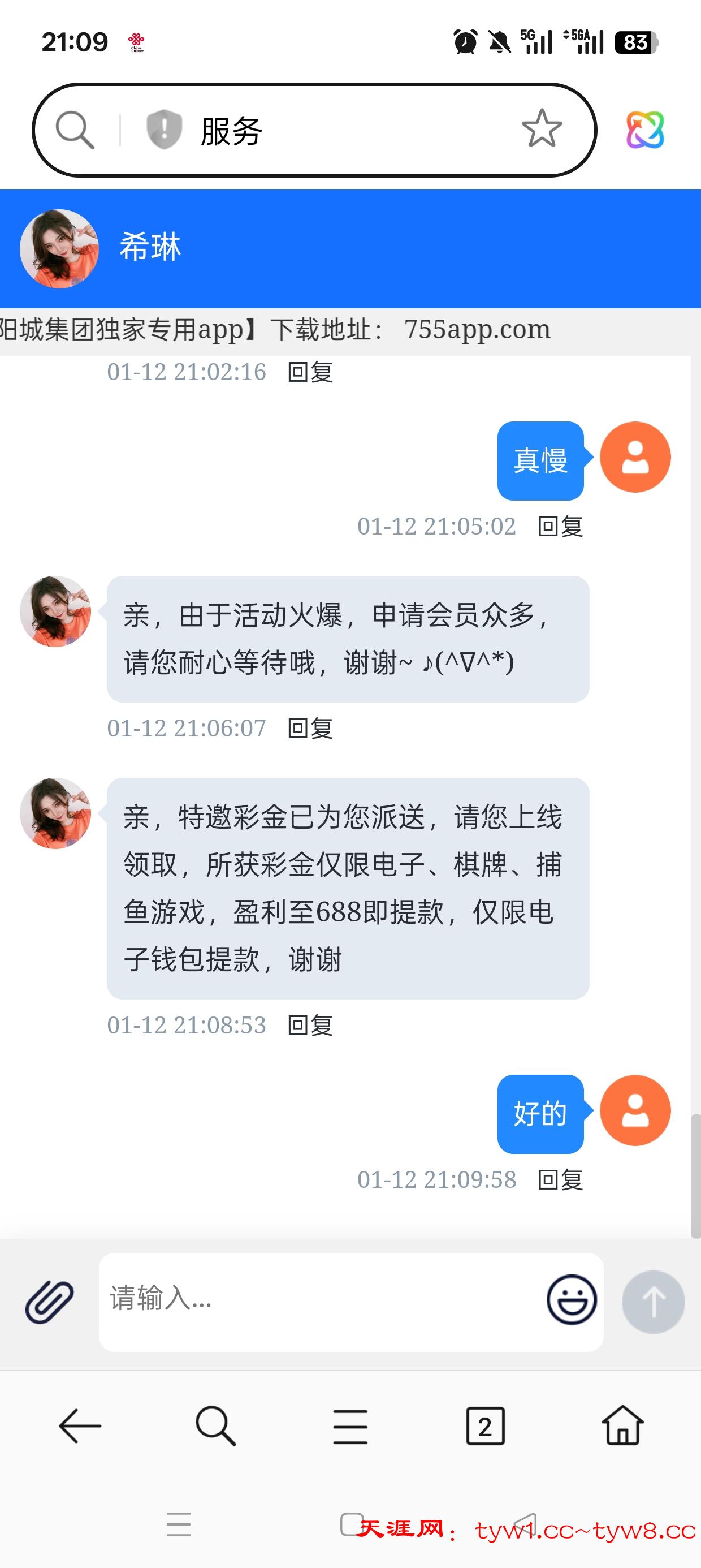Open the browser menu
701x1568 pixels.
tap(350, 1425)
